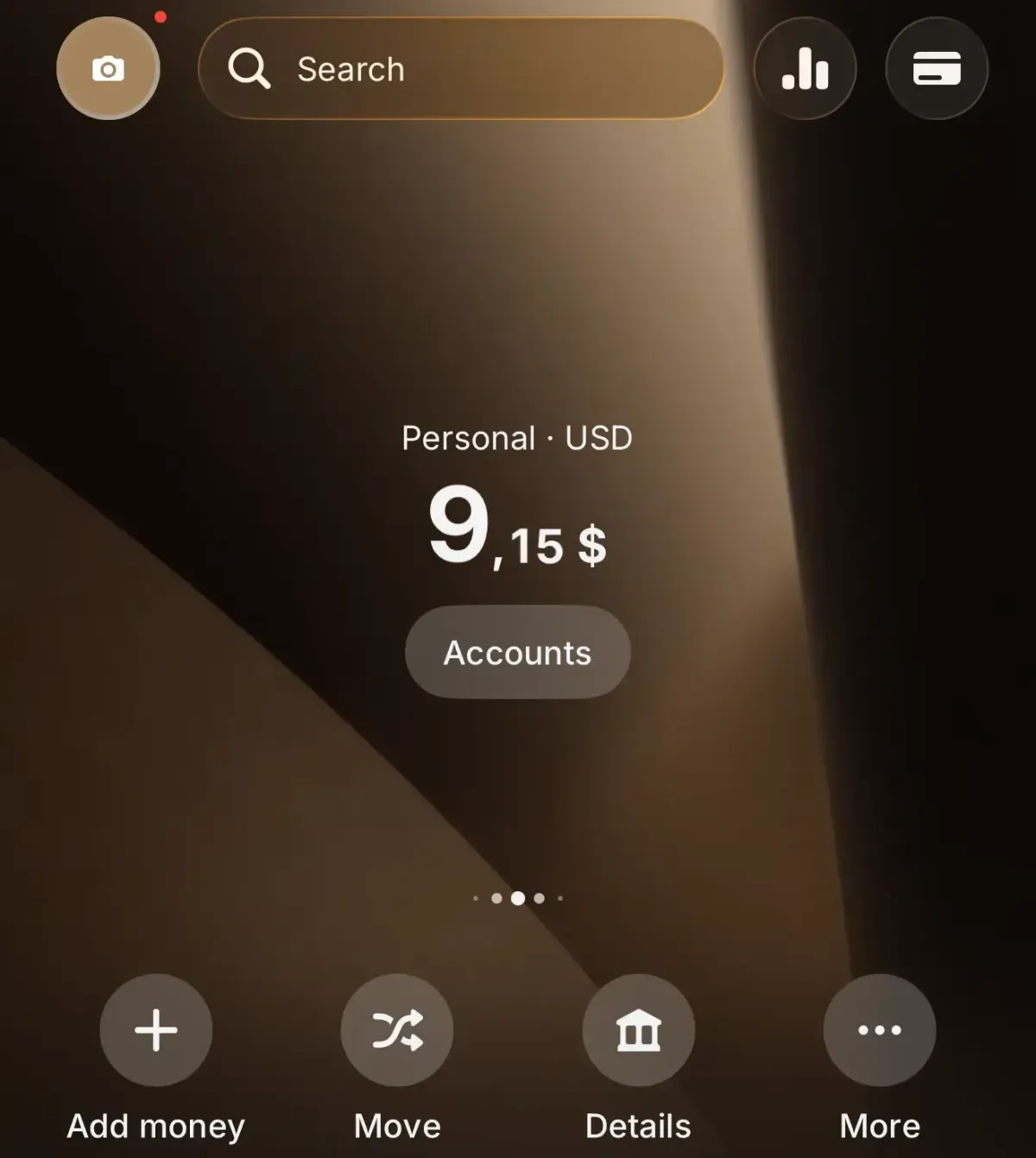The height and width of the screenshot is (1158, 1036).
Task: Open the profile avatar with camera icon
Action: (108, 68)
